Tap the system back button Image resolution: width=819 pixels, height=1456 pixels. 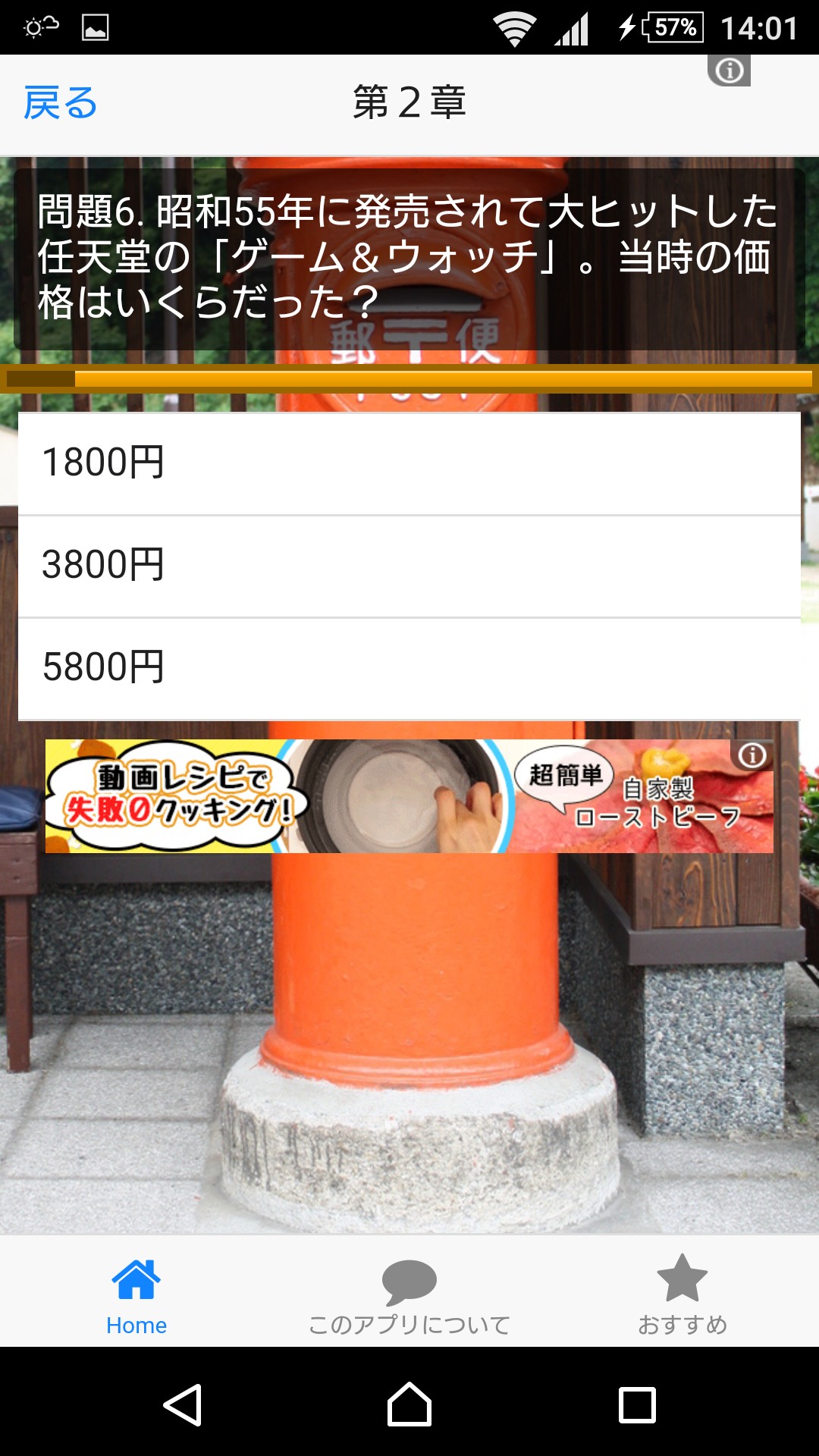182,1405
